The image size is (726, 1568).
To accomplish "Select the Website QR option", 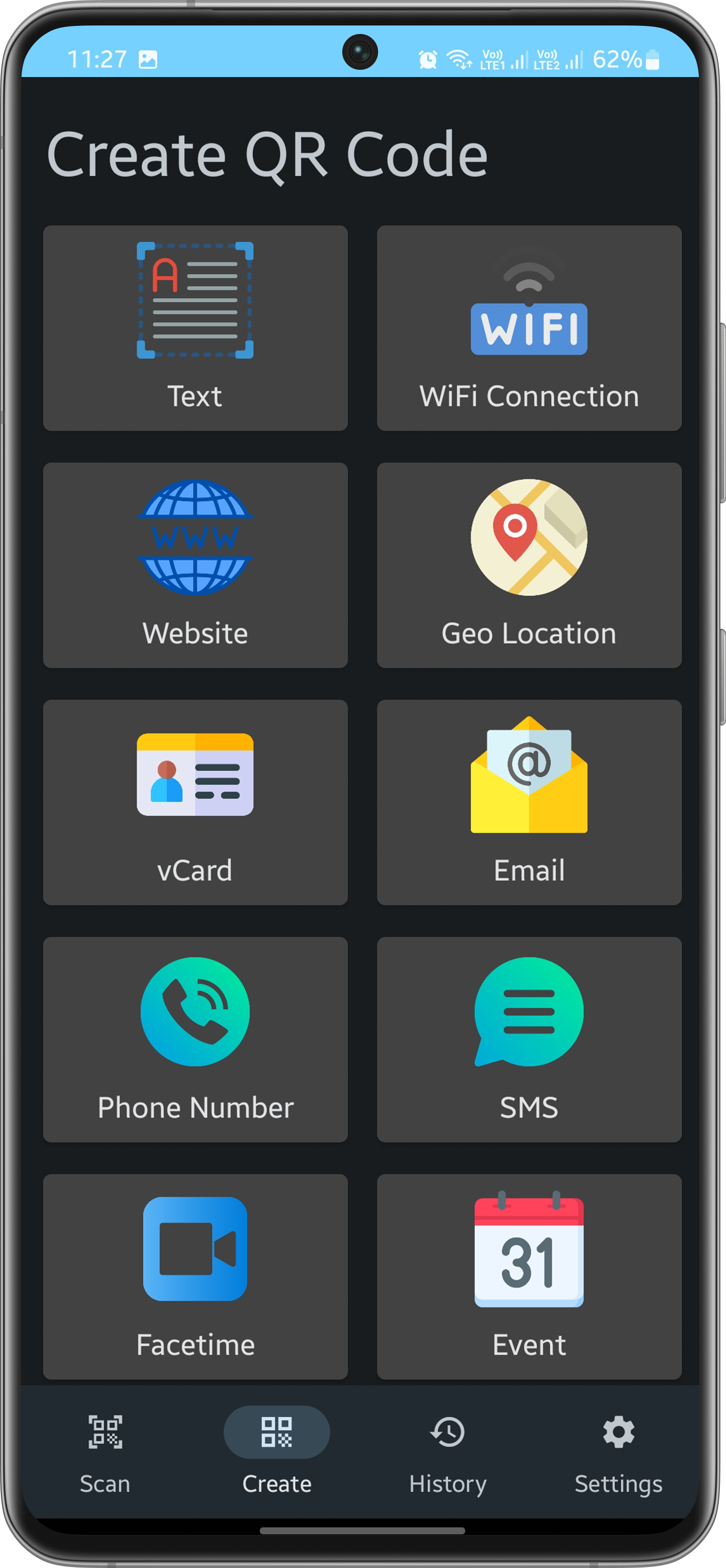I will click(x=195, y=565).
